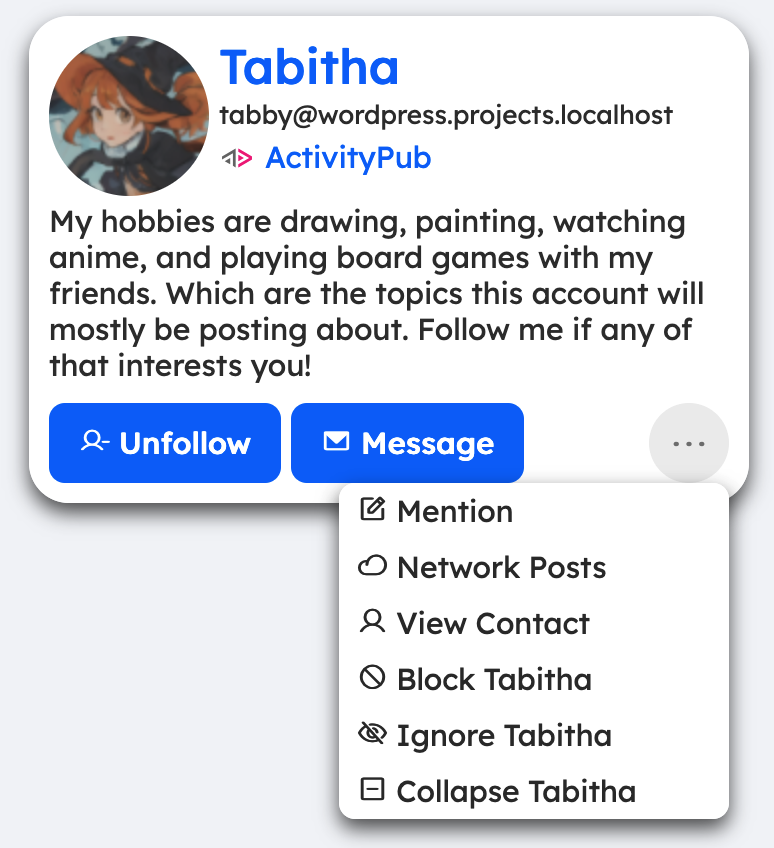This screenshot has width=774, height=848.
Task: Select Collapse Tabitha
Action: (x=515, y=791)
